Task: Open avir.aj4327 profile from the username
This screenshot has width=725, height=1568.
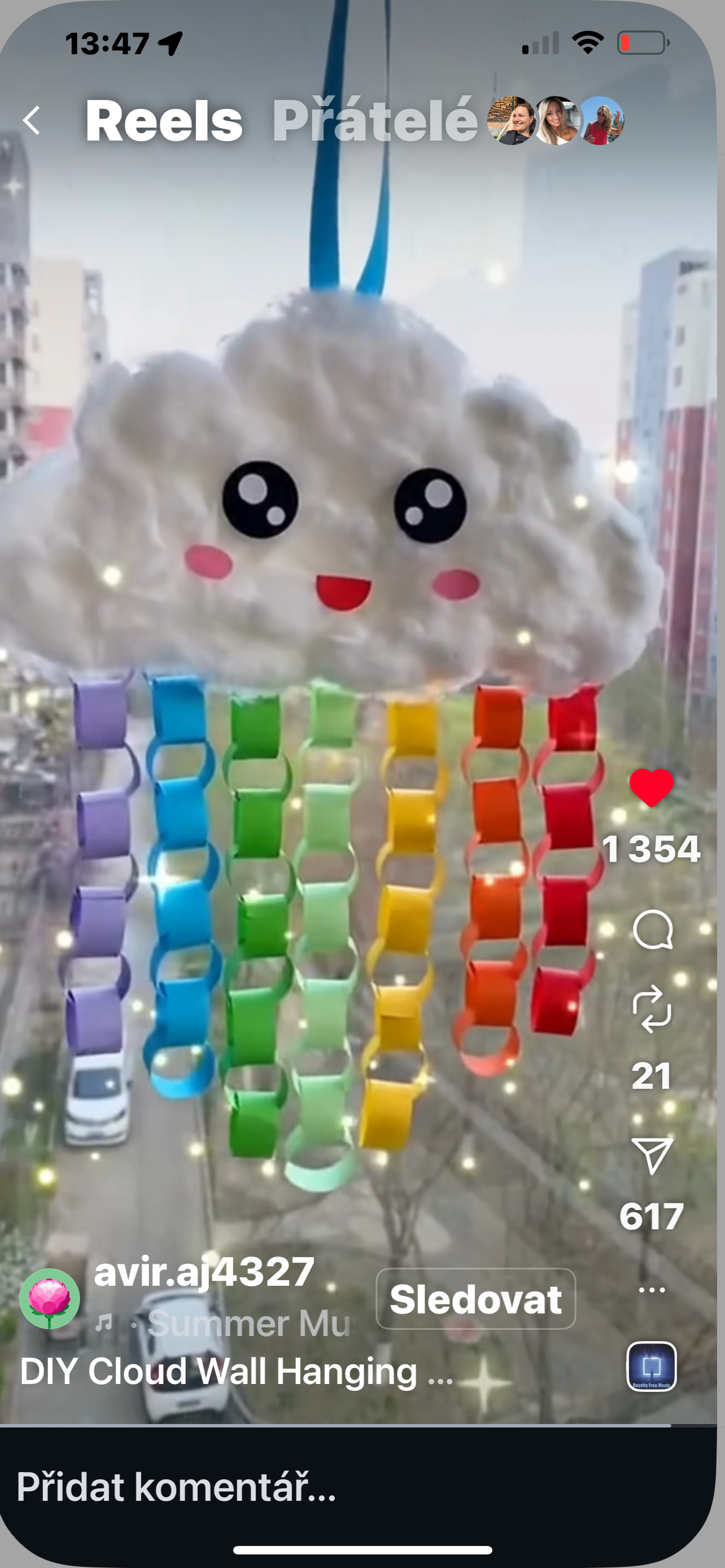Action: (x=204, y=1272)
